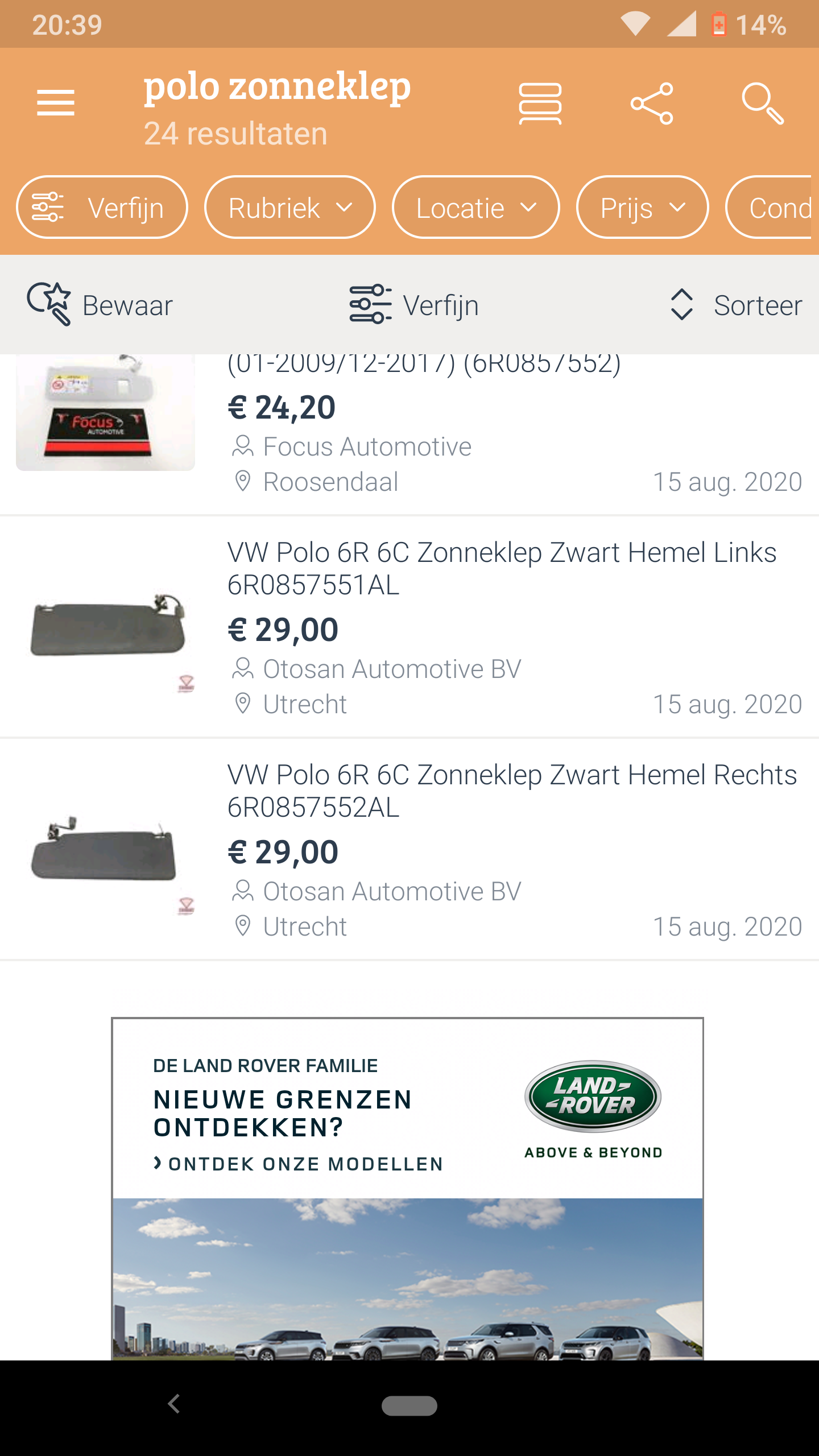Tap the home pill in the navigation bar
819x1456 pixels.
(409, 1405)
